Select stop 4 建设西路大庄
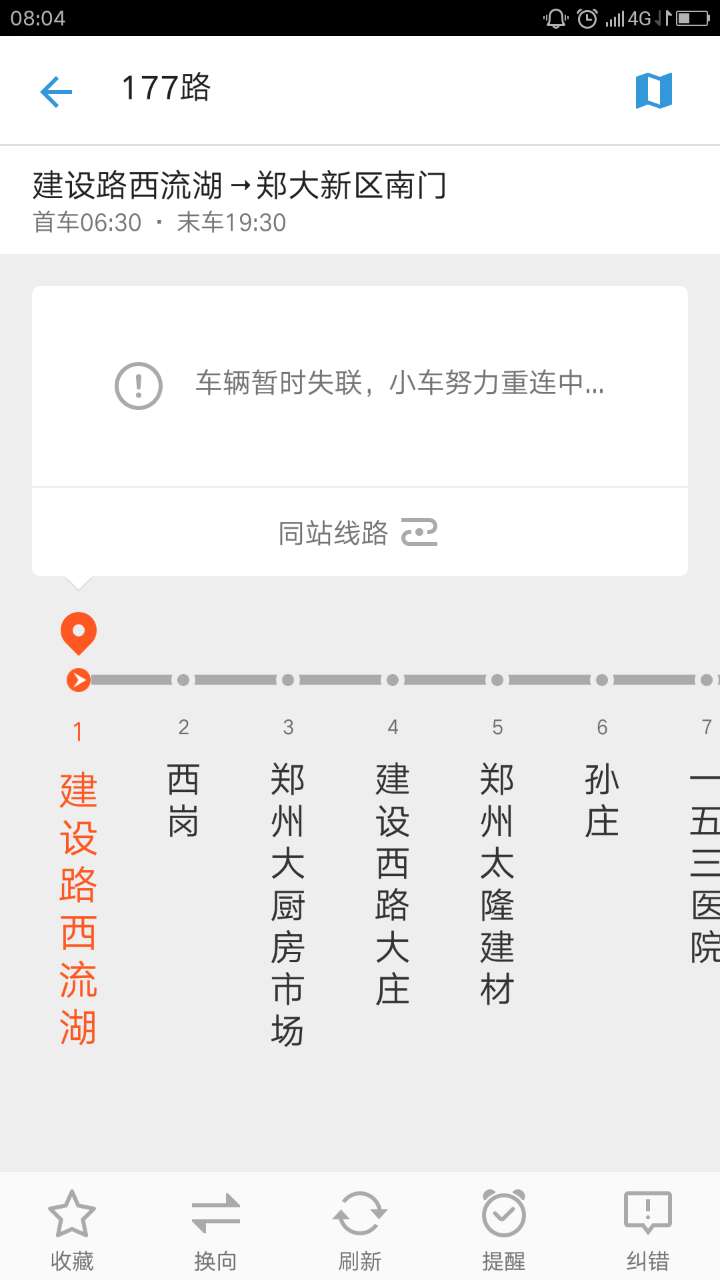The height and width of the screenshot is (1280, 720). [393, 862]
